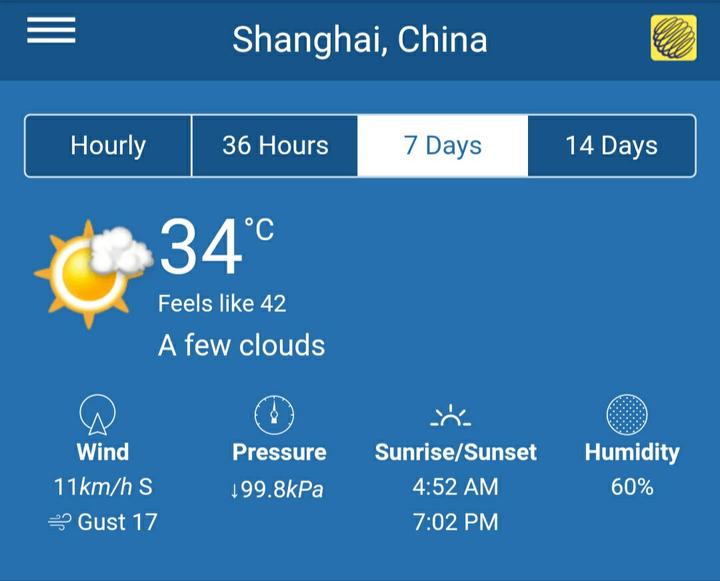Switch to the Hourly forecast tab
This screenshot has height=581, width=720.
click(x=108, y=146)
